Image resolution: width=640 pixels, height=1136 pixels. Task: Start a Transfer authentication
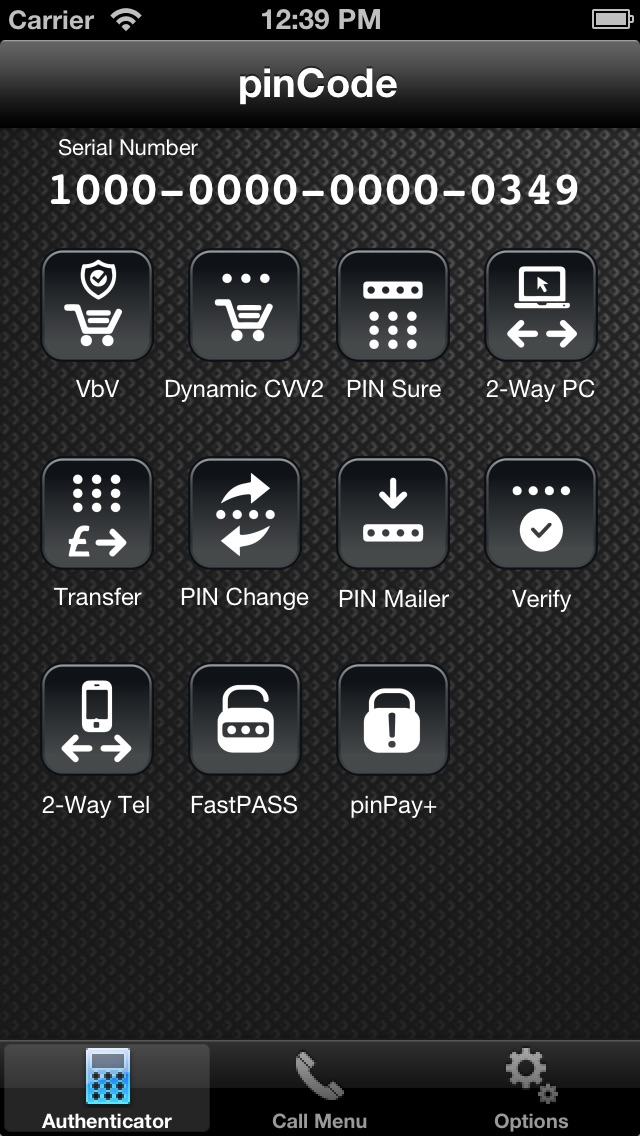tap(97, 514)
